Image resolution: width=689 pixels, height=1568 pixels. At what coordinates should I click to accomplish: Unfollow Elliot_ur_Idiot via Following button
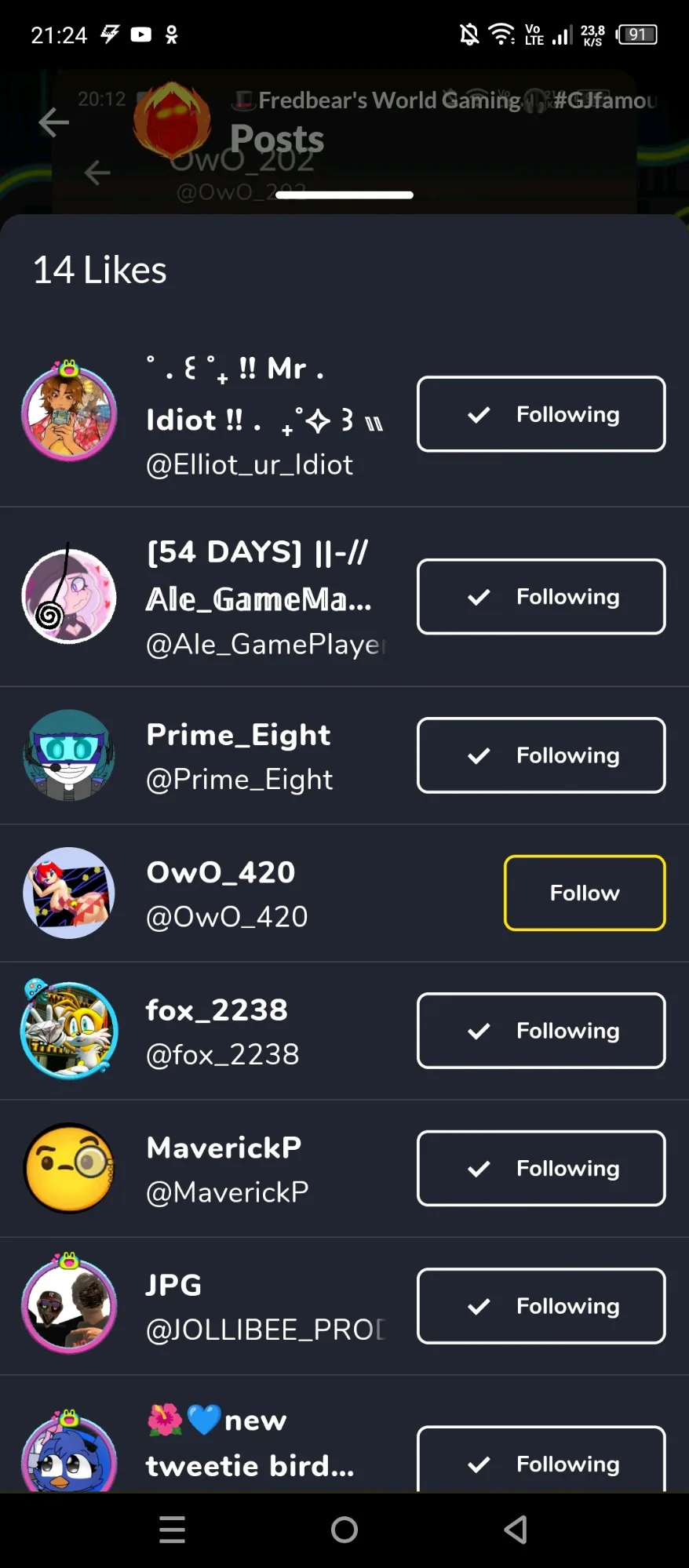pyautogui.click(x=541, y=414)
